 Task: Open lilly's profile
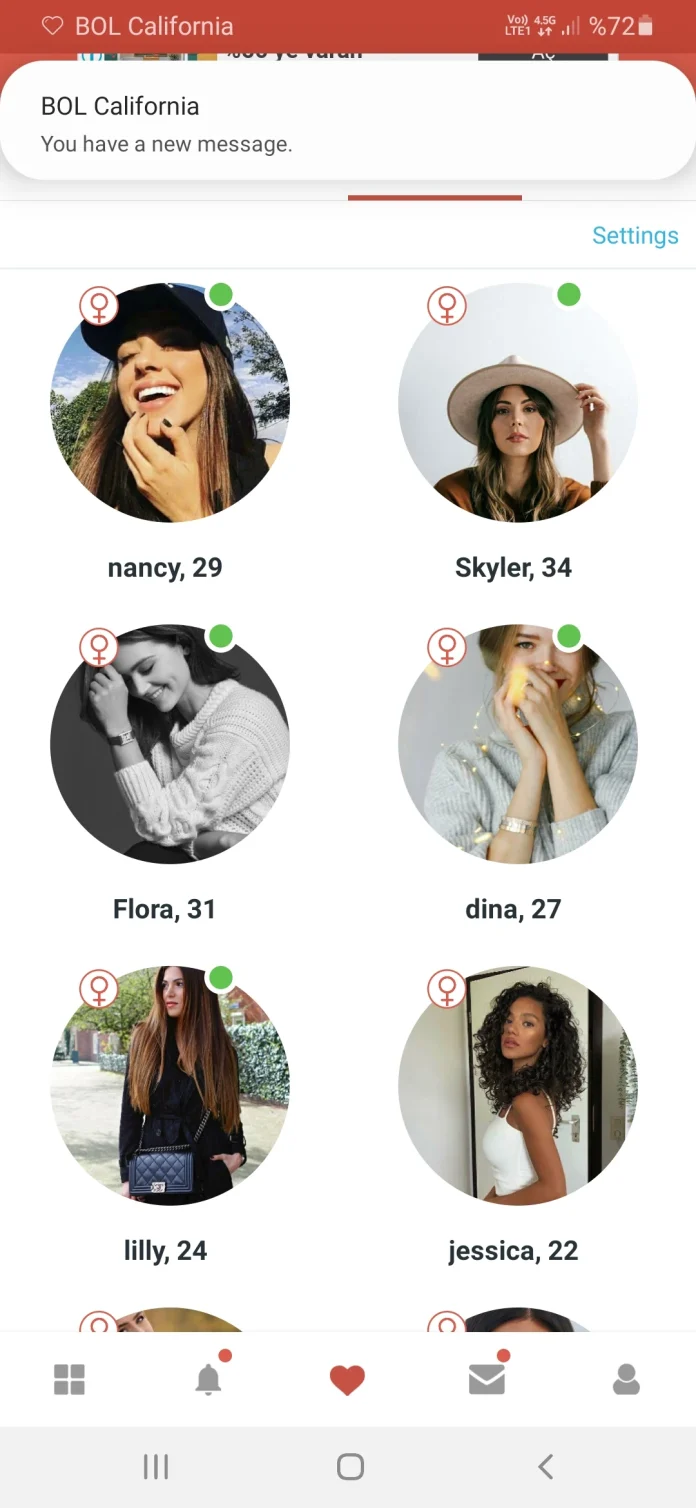point(170,1085)
